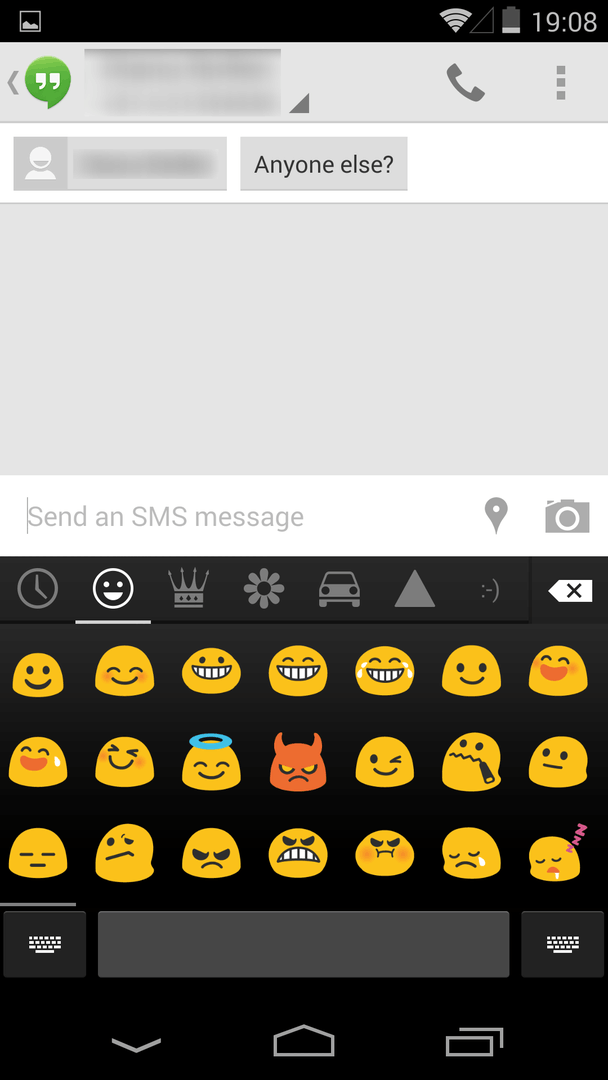Switch to the car emoji tab
The image size is (608, 1080).
339,589
